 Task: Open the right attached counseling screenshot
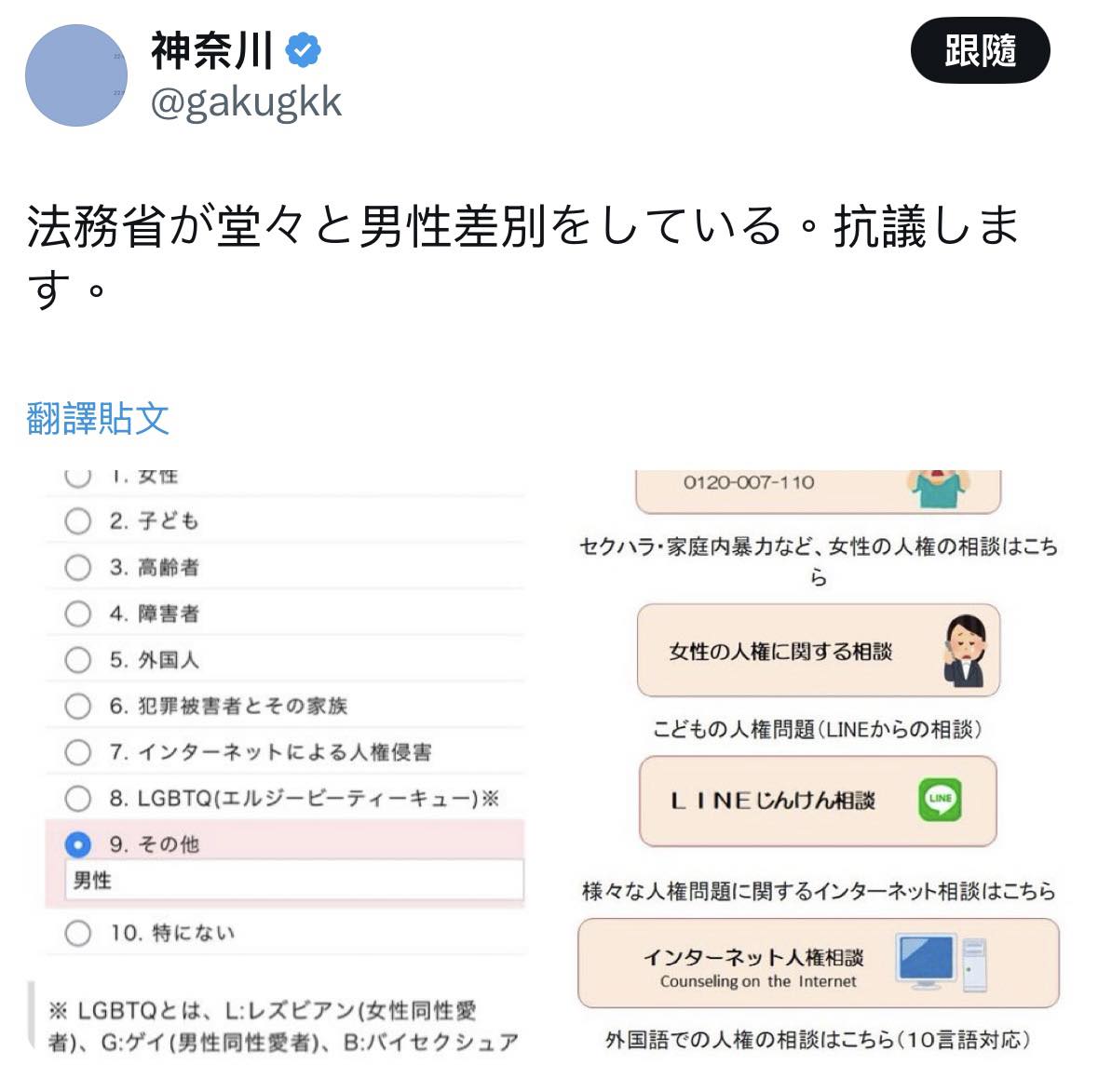click(818, 763)
